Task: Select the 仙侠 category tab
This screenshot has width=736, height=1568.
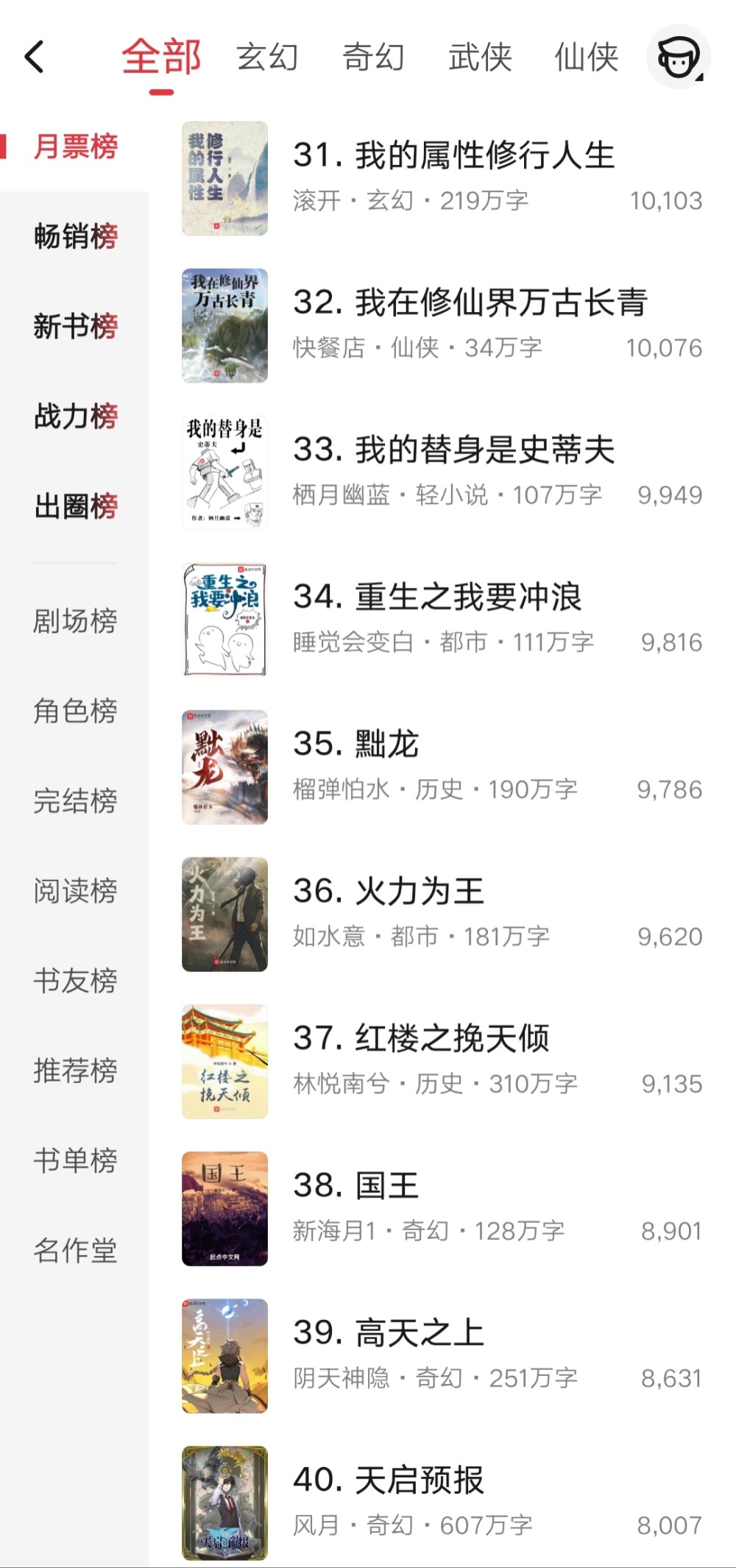Action: [586, 57]
